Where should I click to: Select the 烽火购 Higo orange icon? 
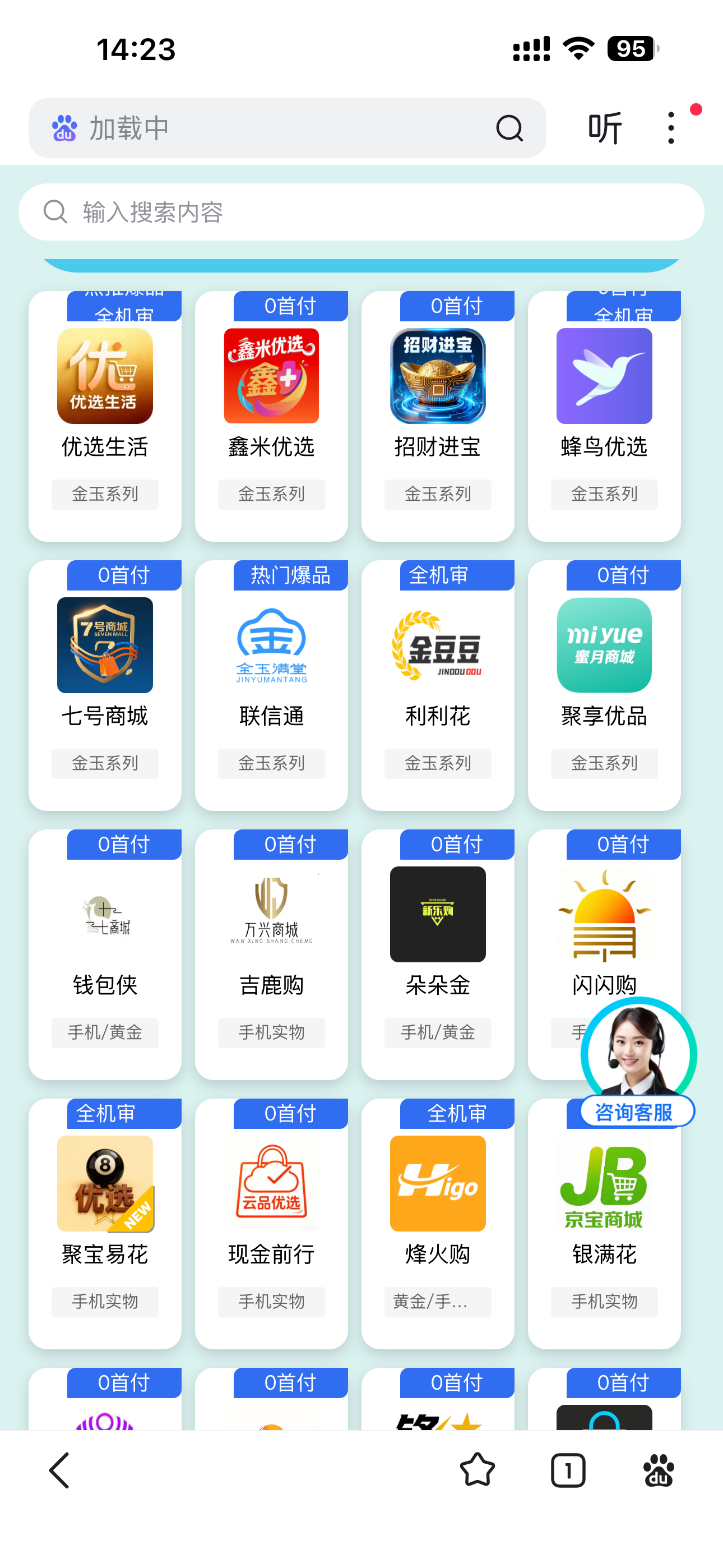438,1183
